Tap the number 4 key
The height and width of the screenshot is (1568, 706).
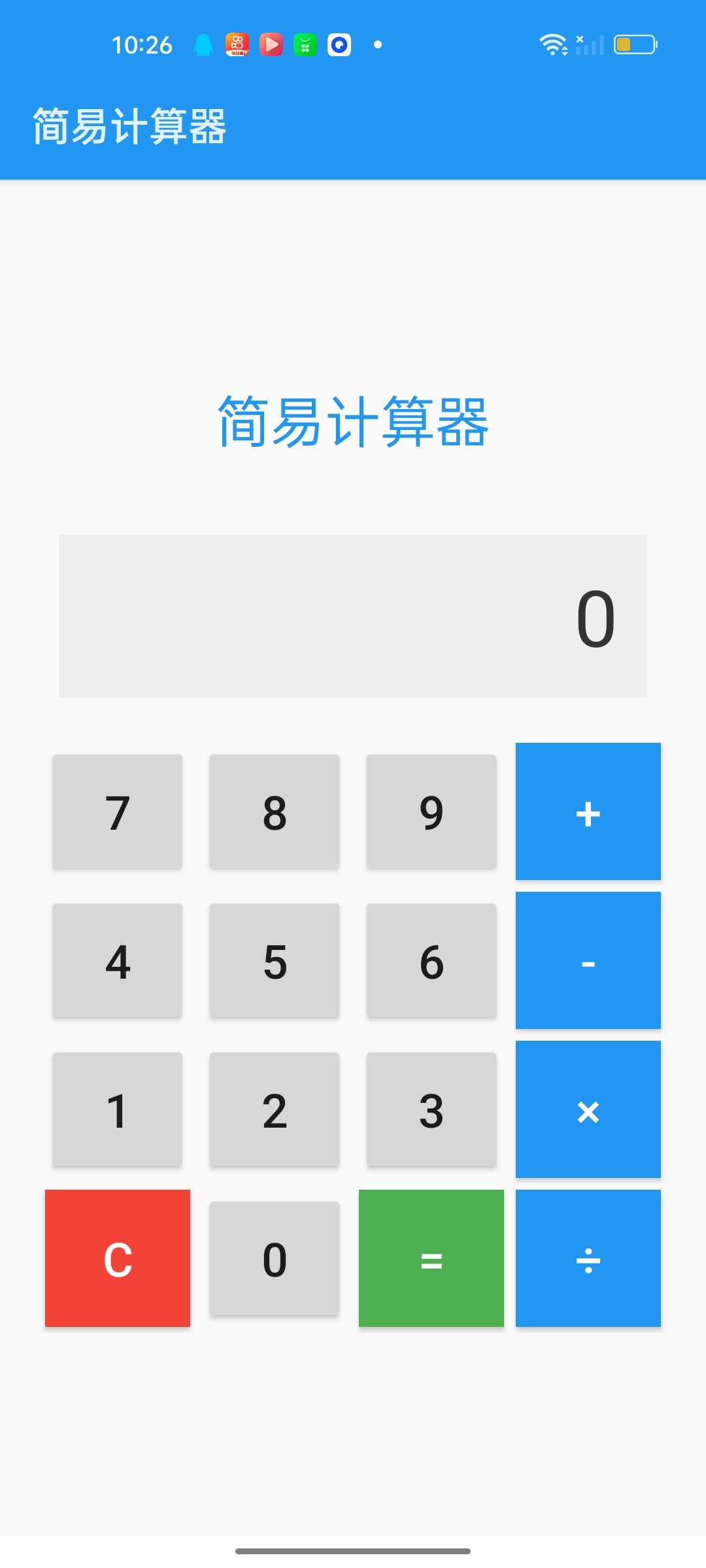(x=118, y=961)
